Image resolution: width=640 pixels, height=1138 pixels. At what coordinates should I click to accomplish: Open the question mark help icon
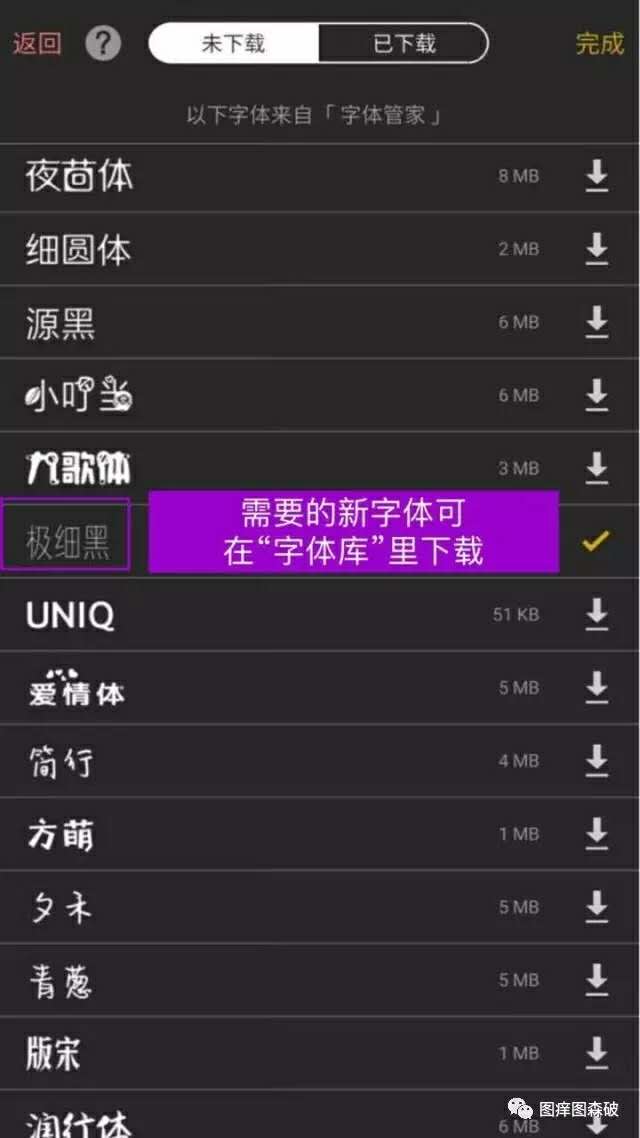coord(103,43)
